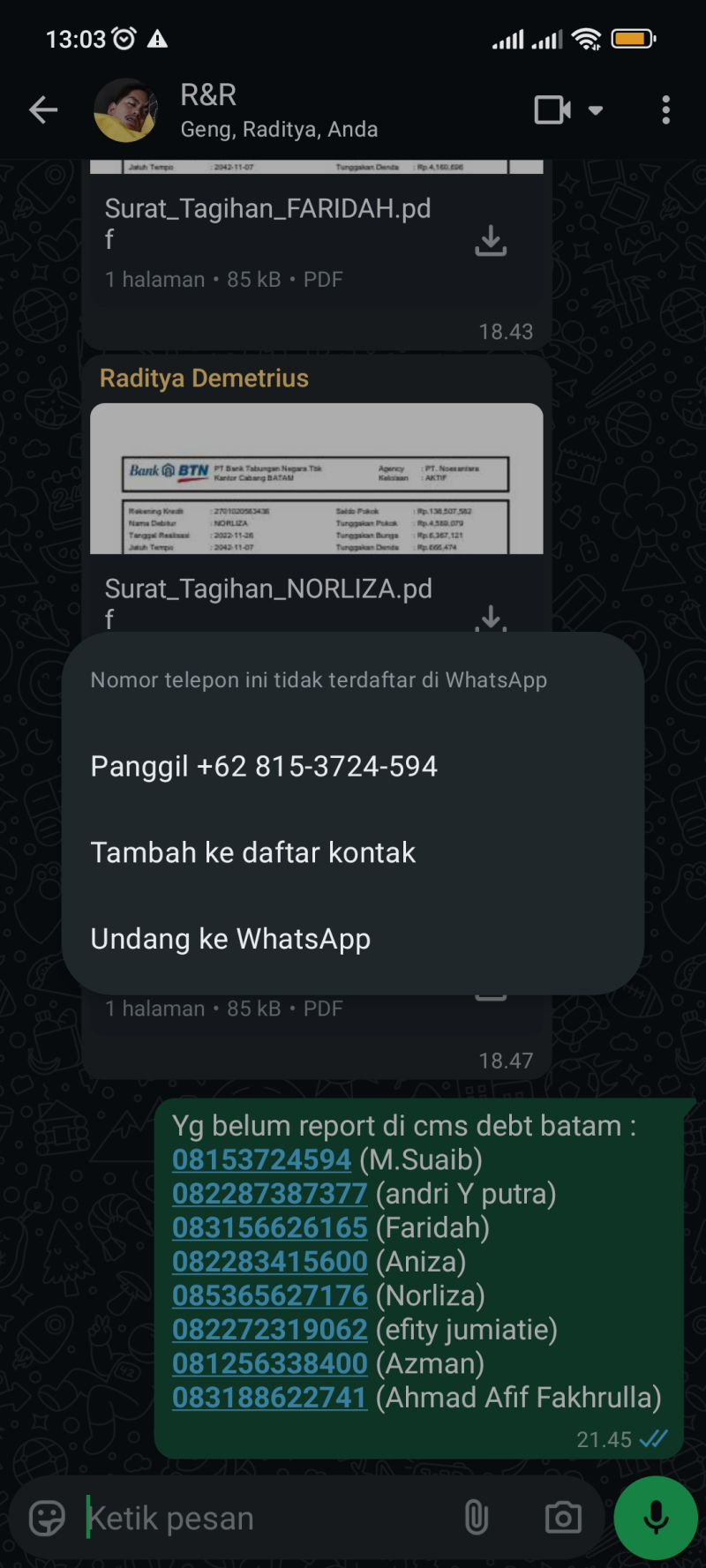Tap number 082272319062 for efity jumiatie
706x1568 pixels.
pyautogui.click(x=269, y=1330)
